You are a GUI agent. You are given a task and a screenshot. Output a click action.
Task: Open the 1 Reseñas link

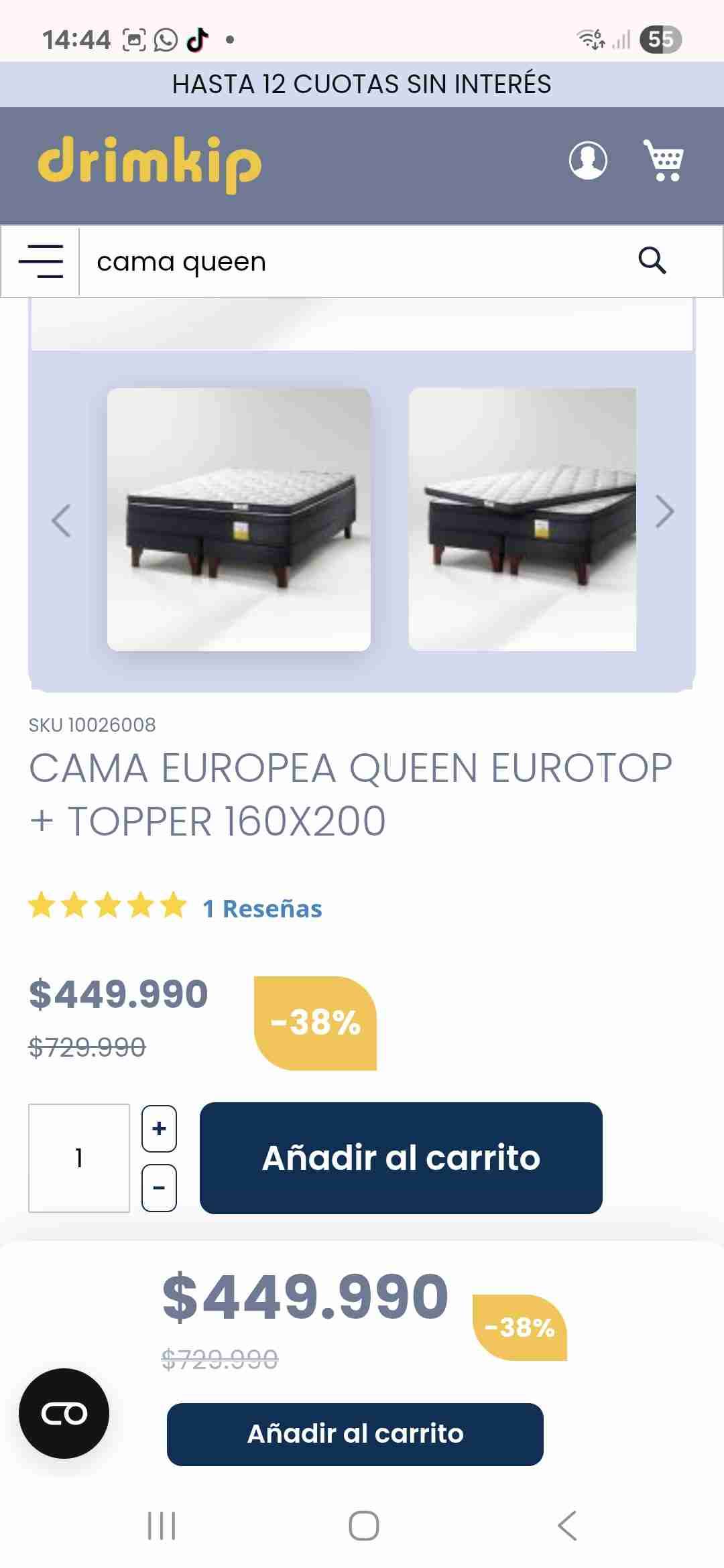261,908
